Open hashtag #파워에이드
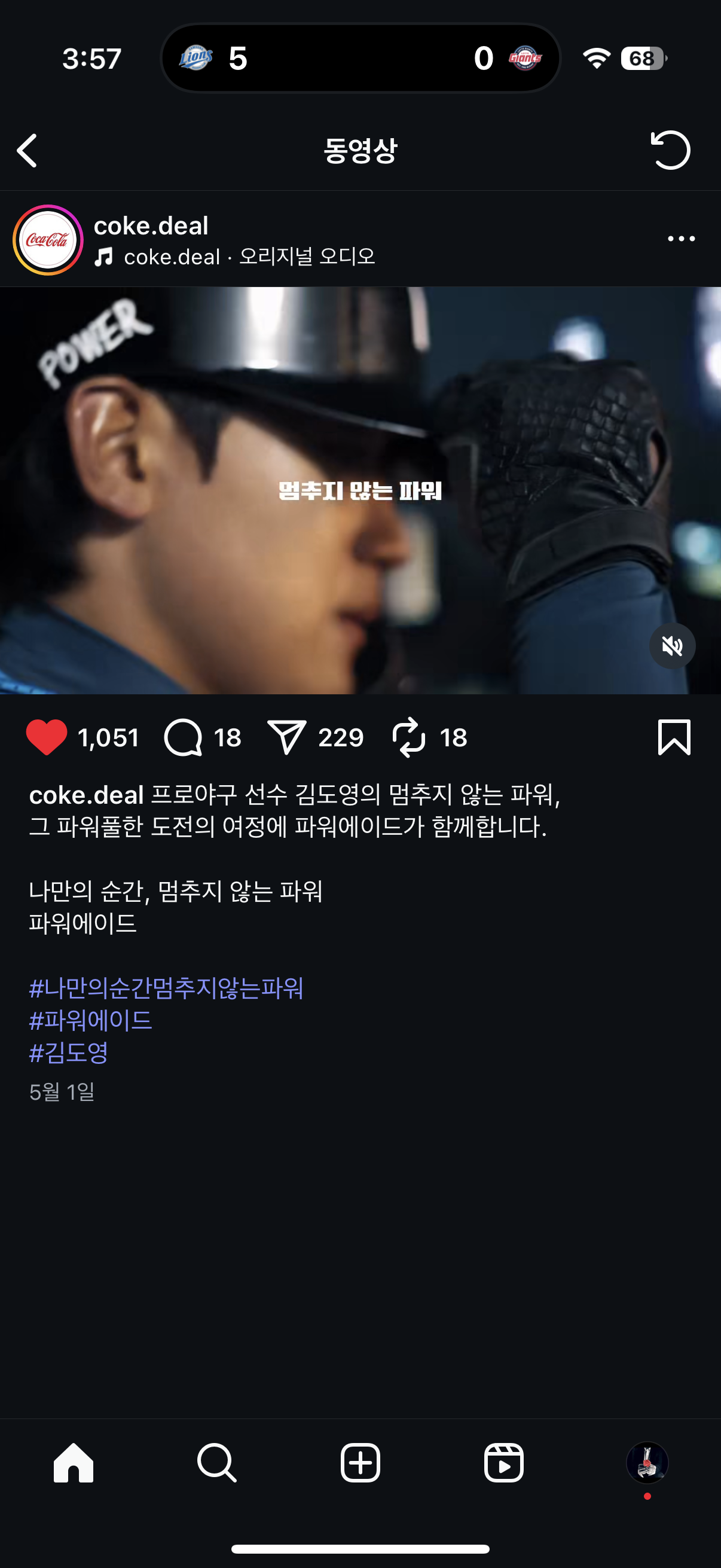The image size is (721, 1568). 91,1020
